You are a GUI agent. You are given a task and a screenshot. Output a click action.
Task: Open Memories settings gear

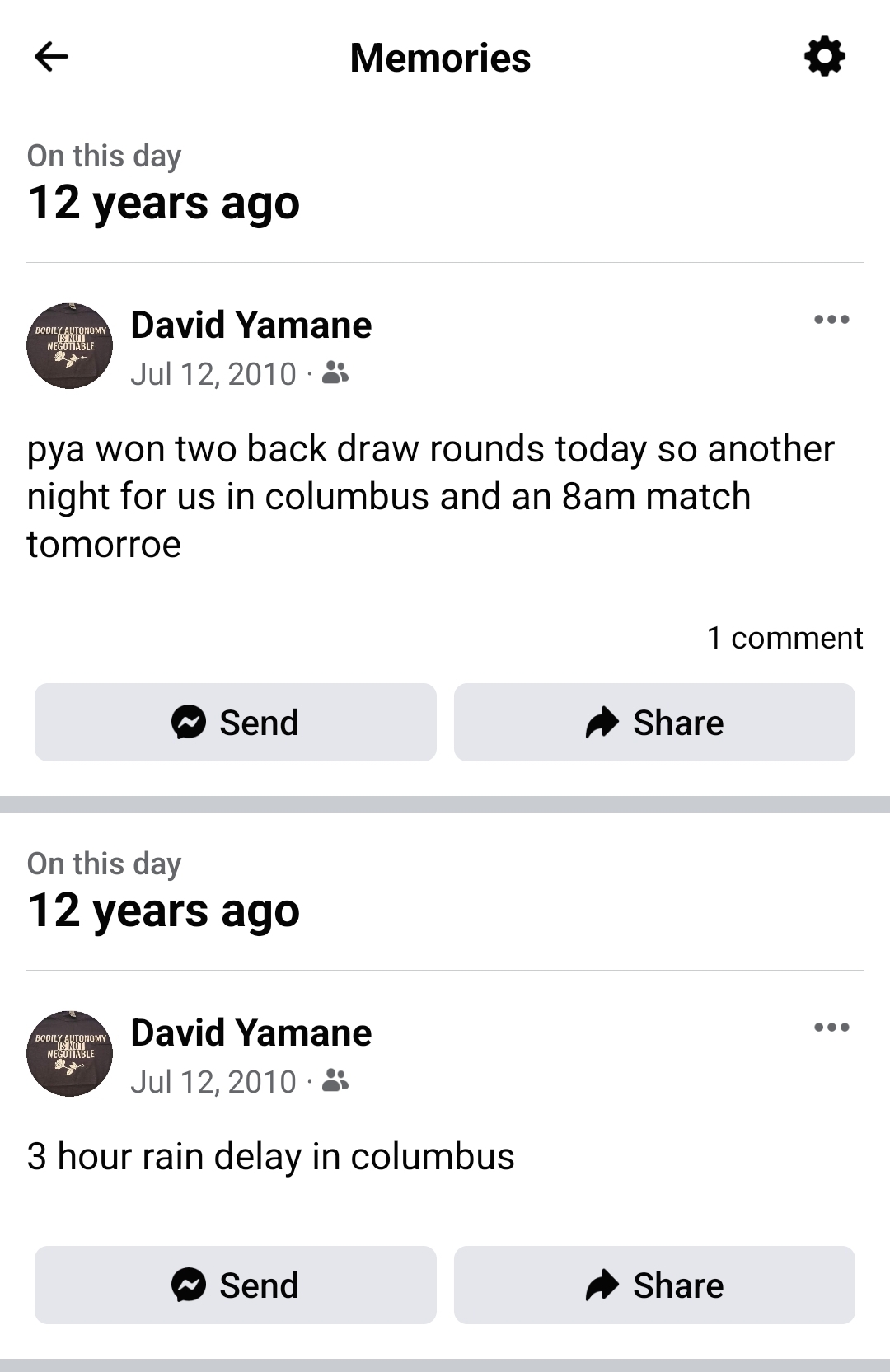click(x=824, y=57)
